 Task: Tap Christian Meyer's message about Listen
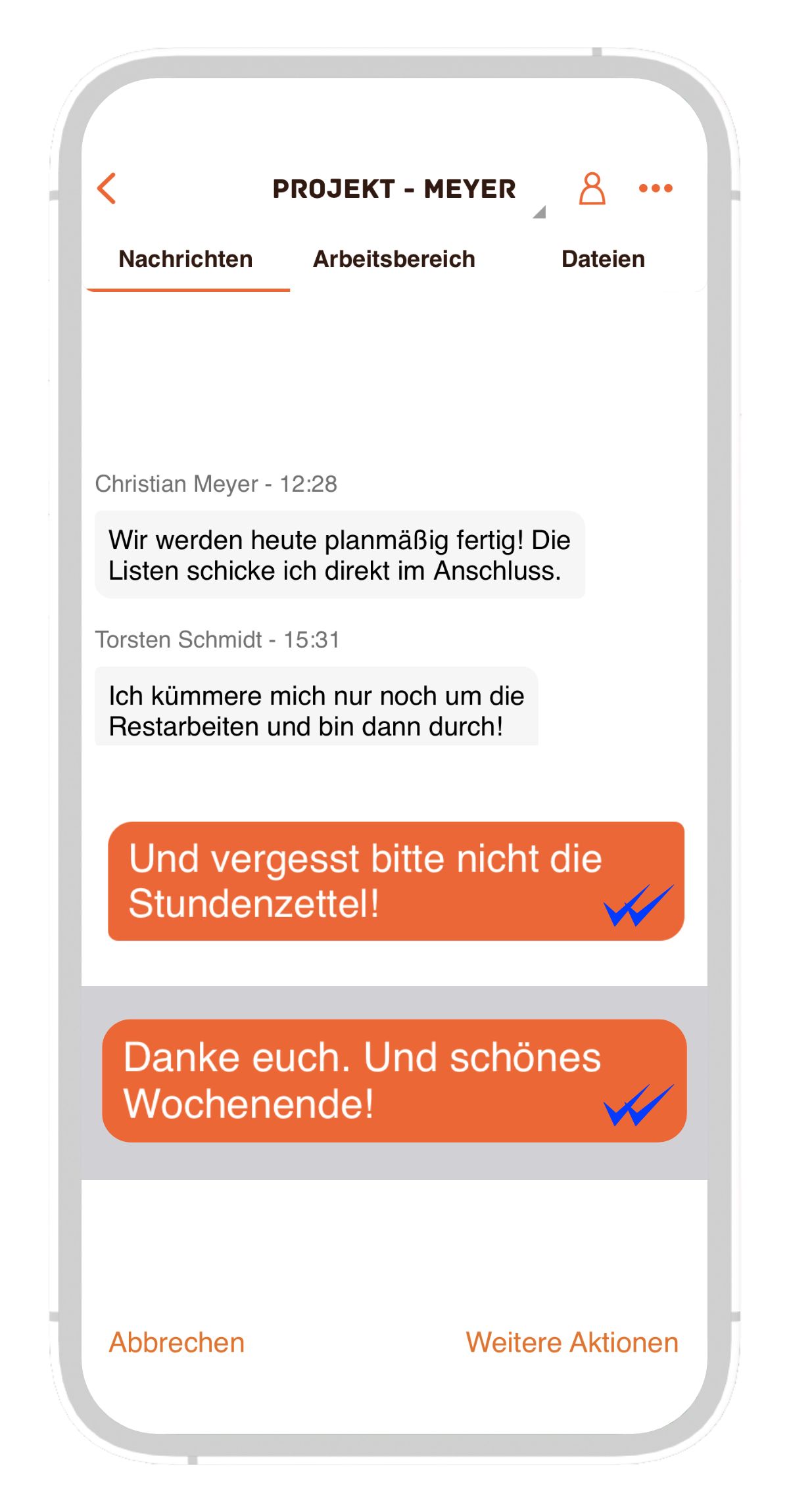click(x=339, y=555)
